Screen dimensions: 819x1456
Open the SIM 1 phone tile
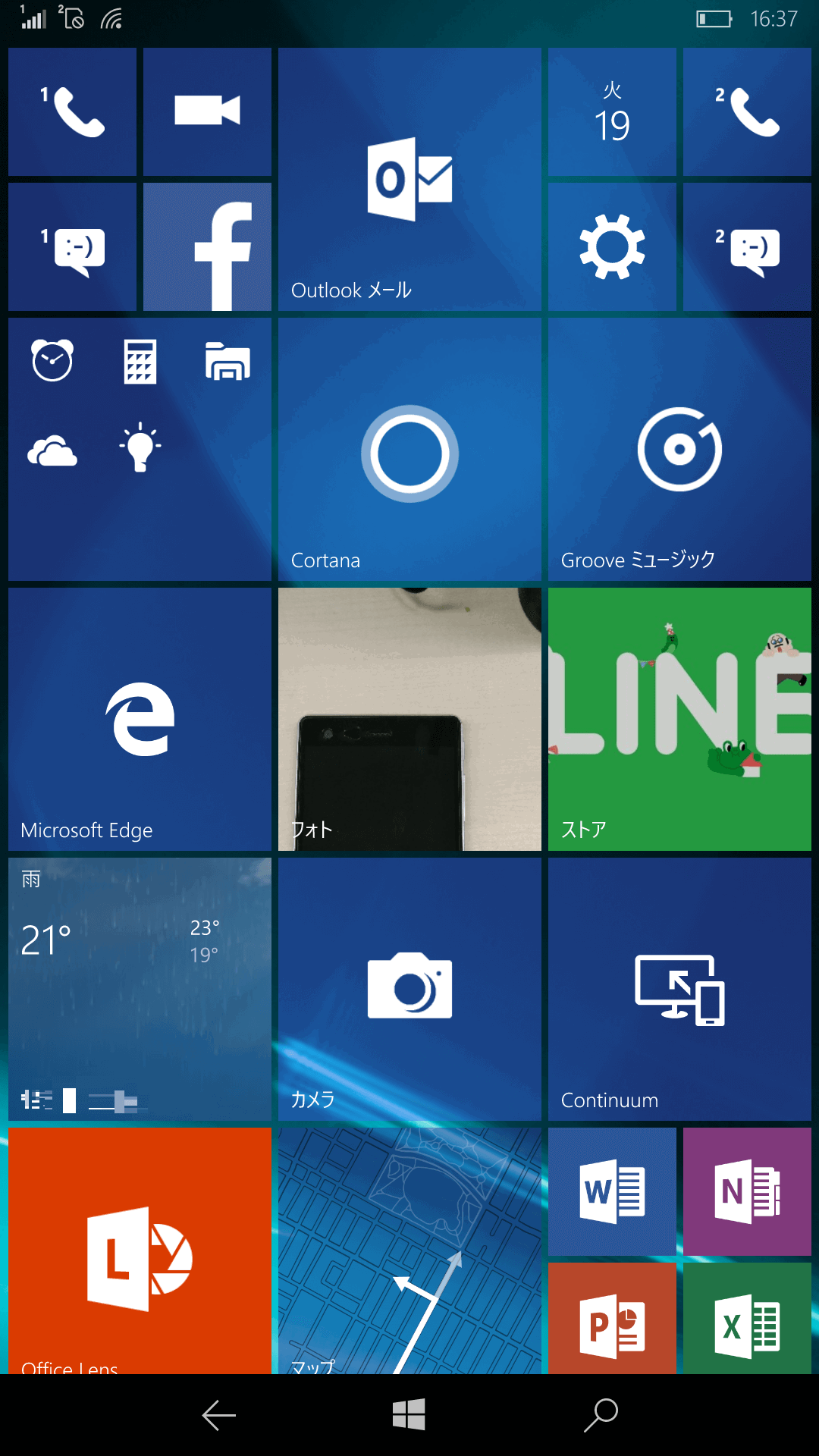[x=72, y=112]
